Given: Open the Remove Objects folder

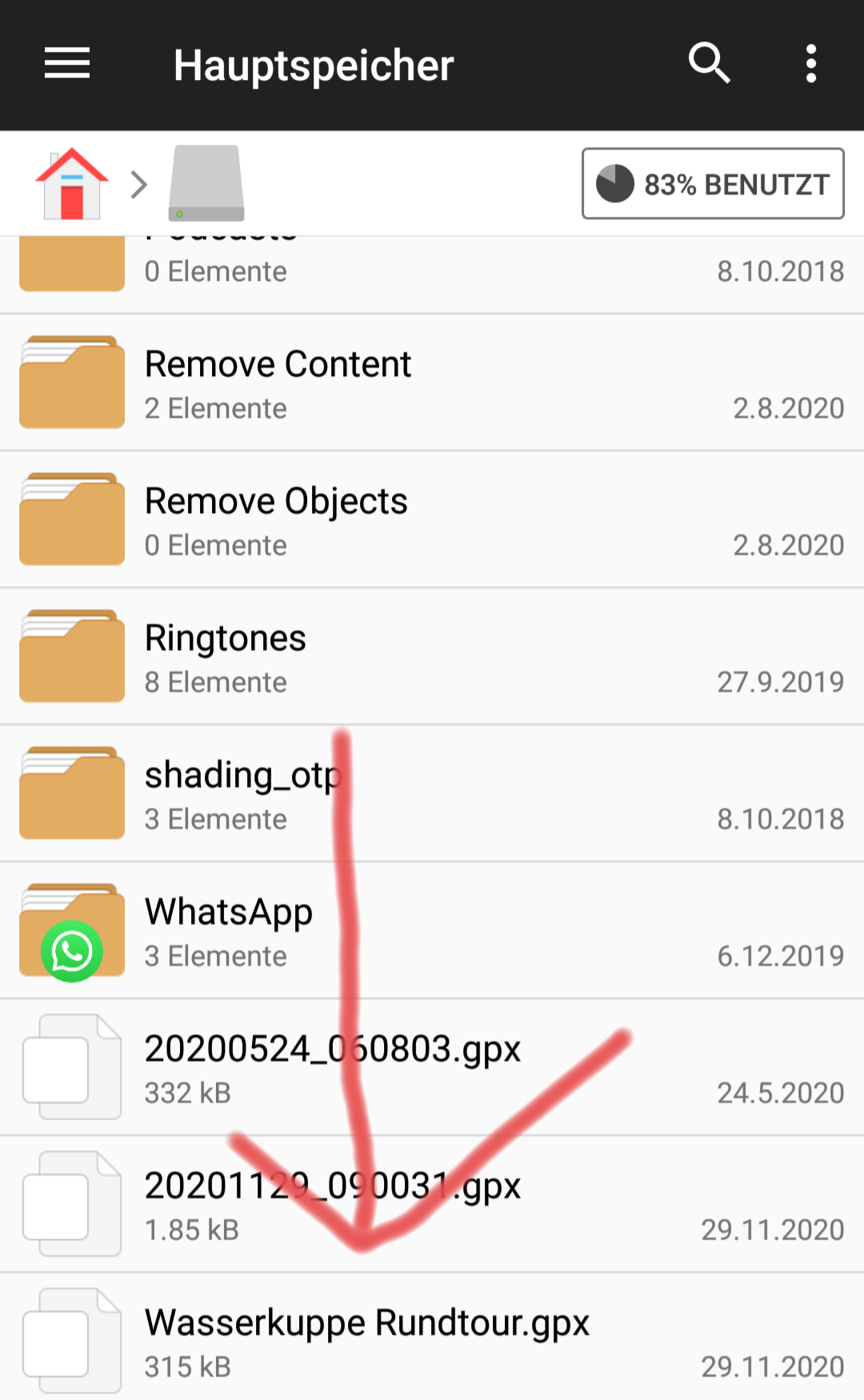Looking at the screenshot, I should [432, 519].
